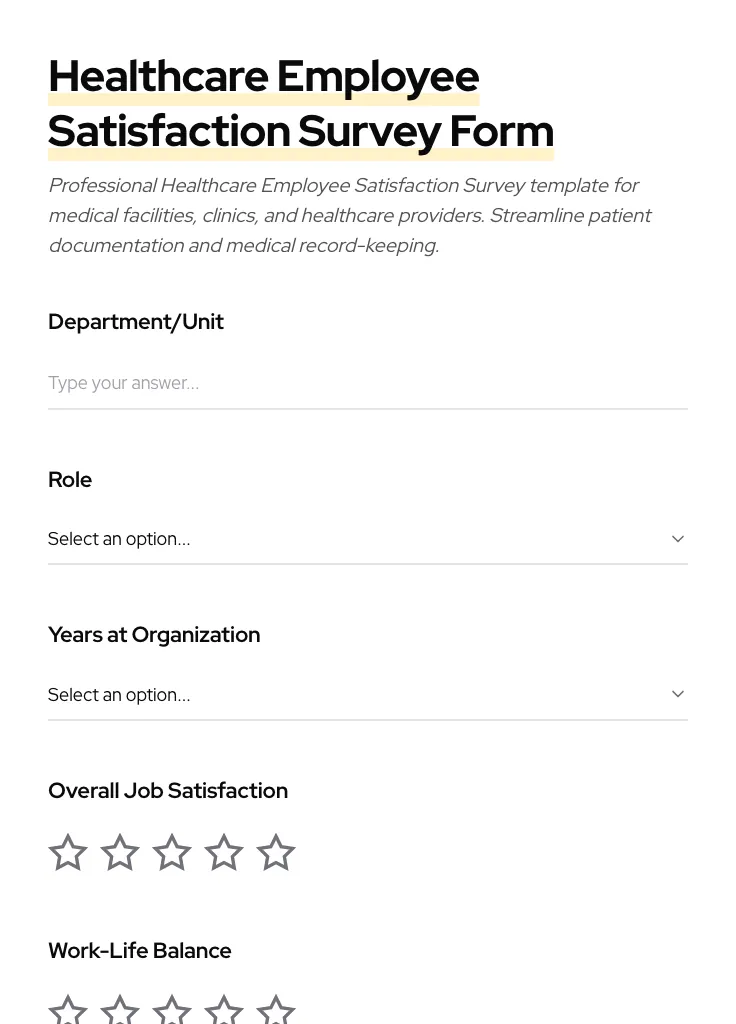
Task: Click the fourth star under Overall Job Satisfaction
Action: click(x=223, y=852)
